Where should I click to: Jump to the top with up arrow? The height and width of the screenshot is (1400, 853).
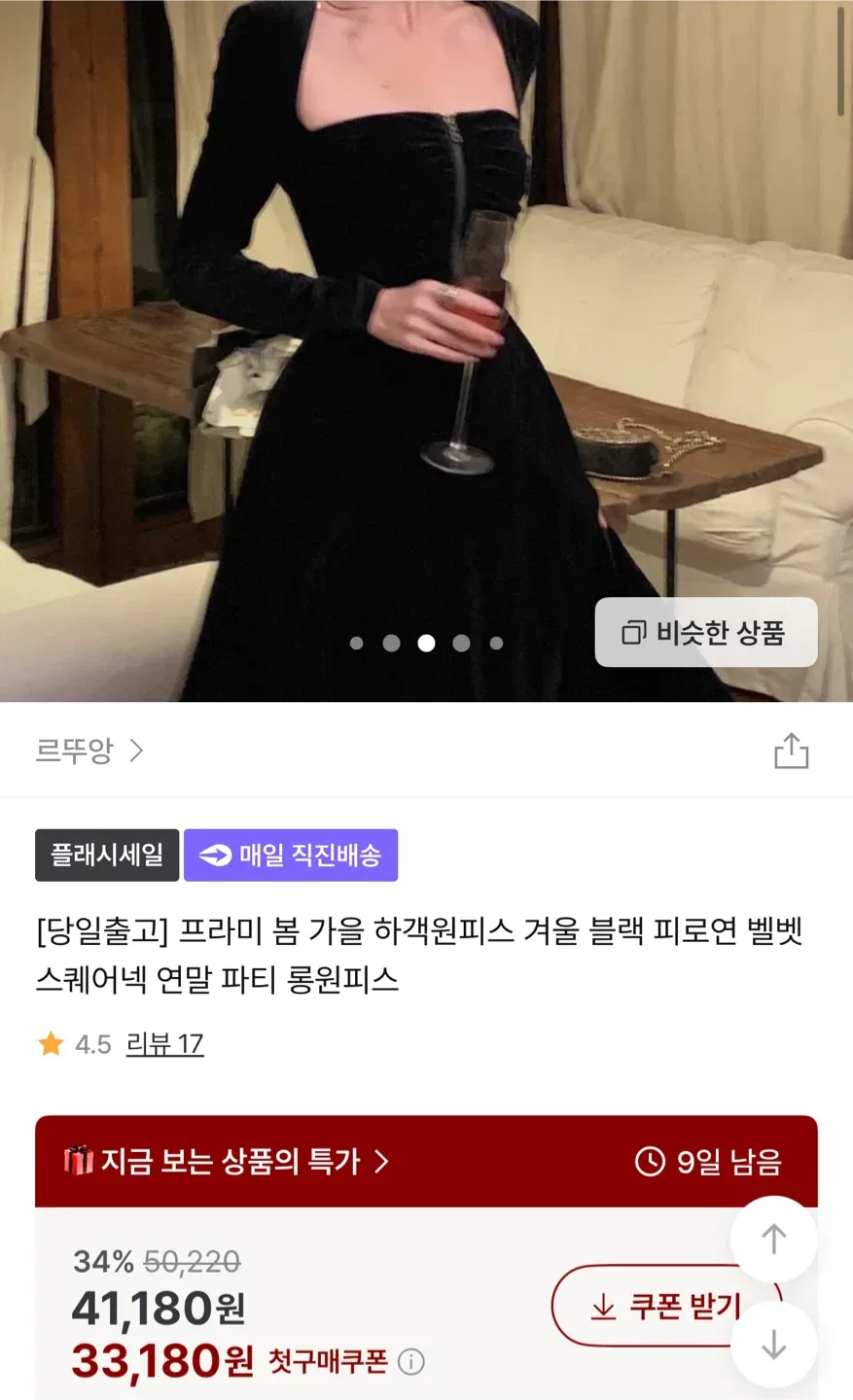coord(773,1239)
